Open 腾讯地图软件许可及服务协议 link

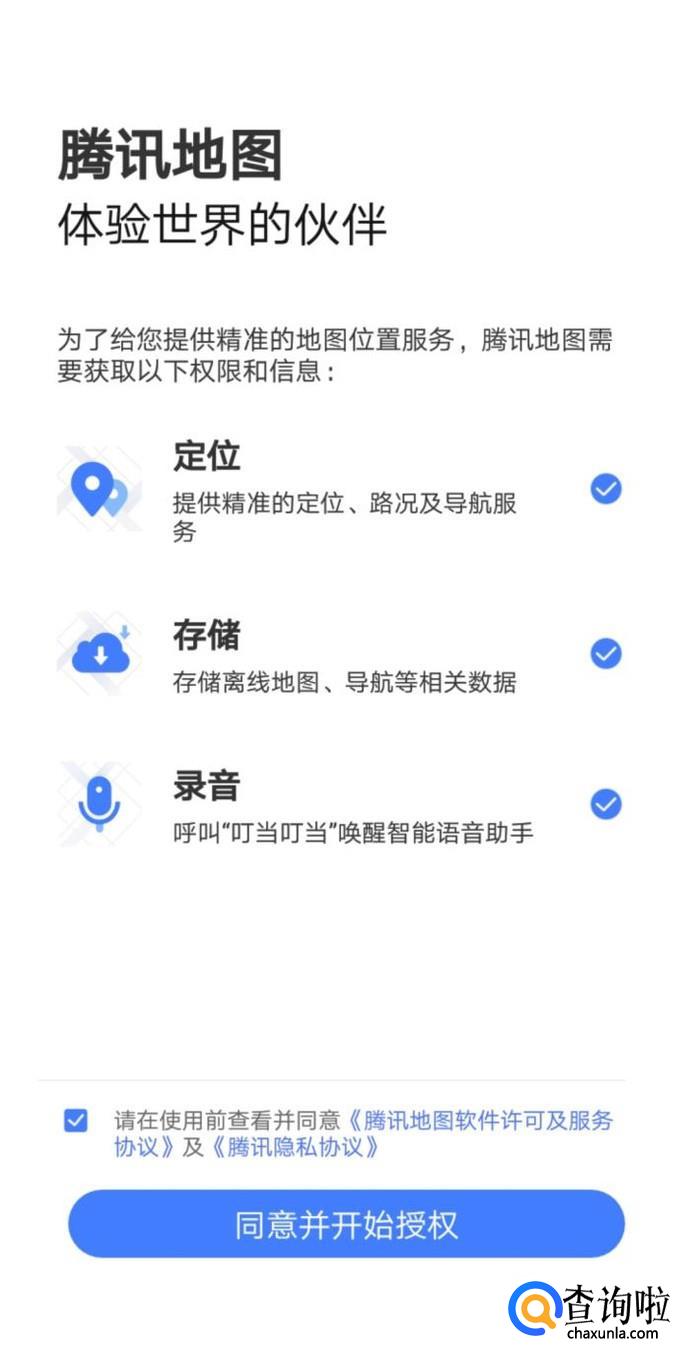tap(480, 1120)
